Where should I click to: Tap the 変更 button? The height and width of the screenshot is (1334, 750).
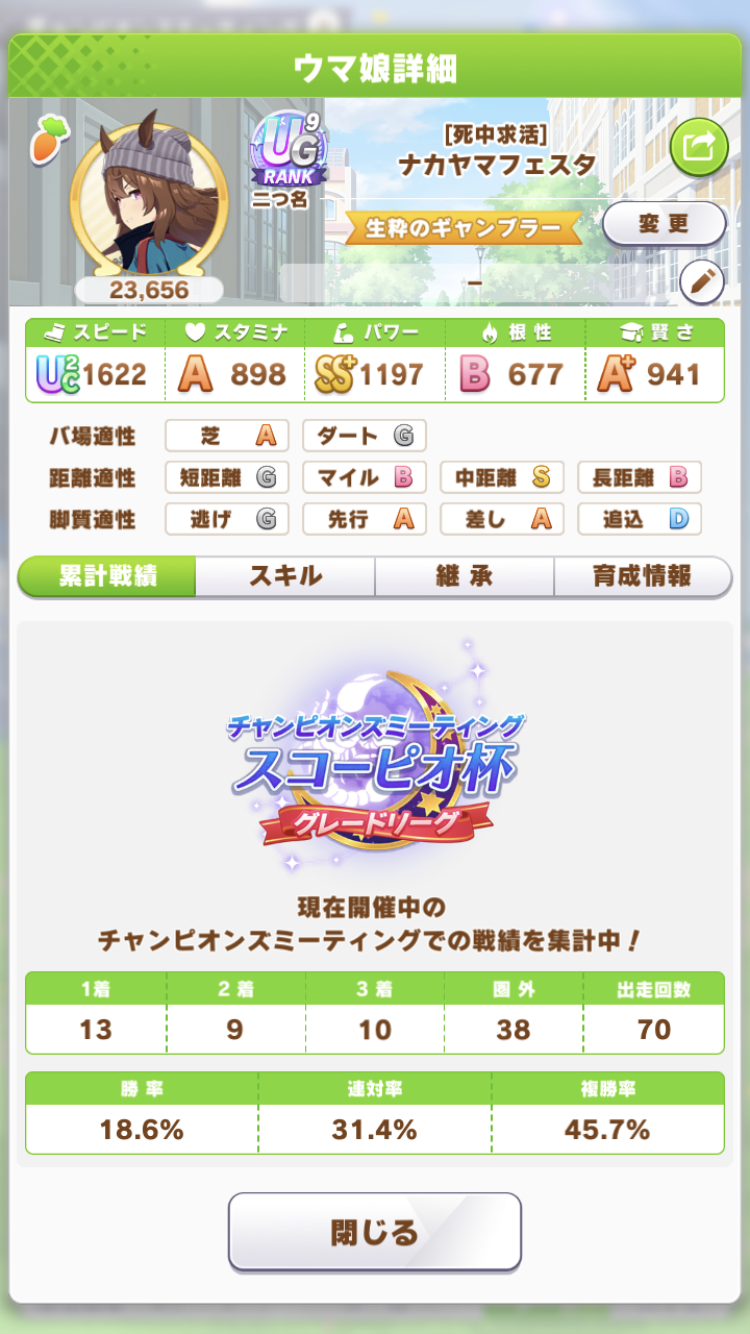coord(664,224)
